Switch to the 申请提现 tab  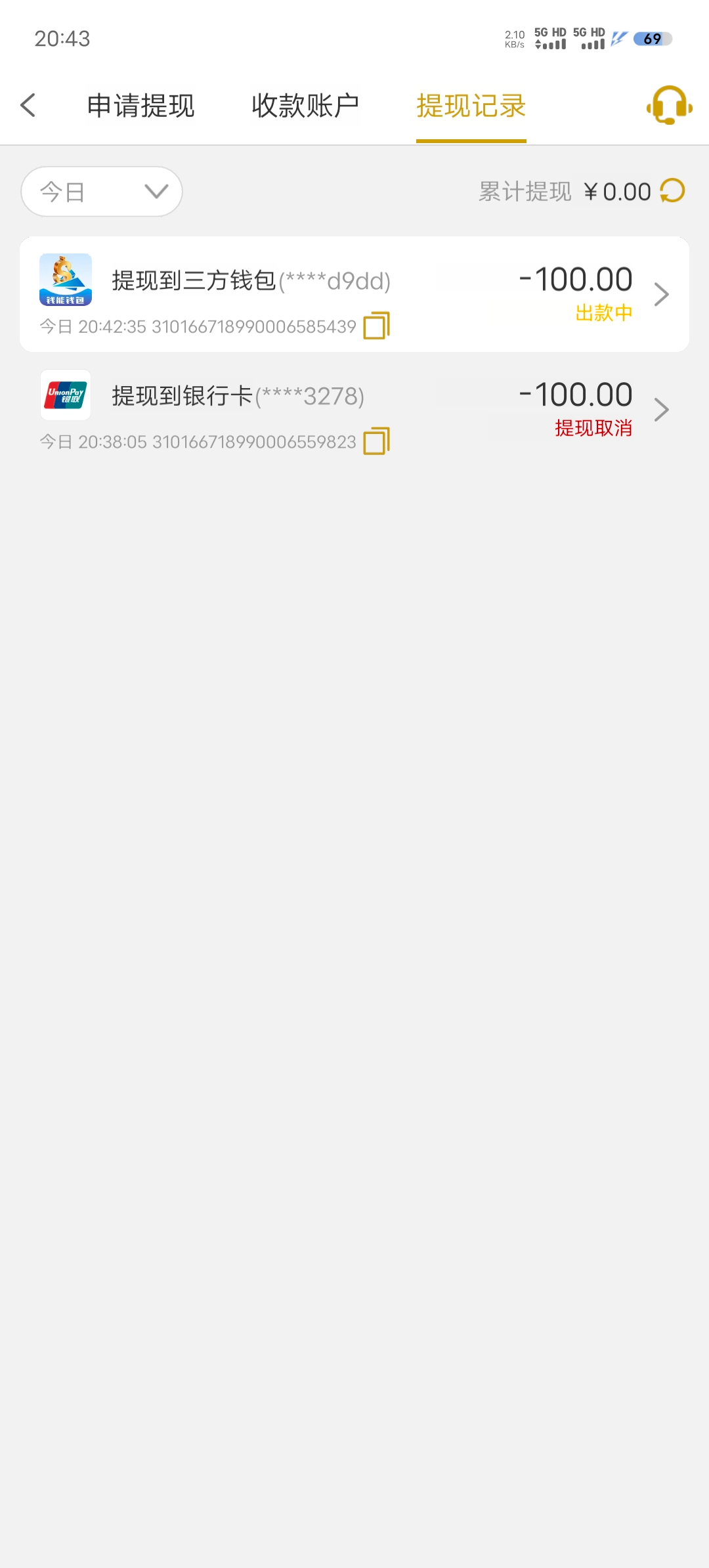tap(140, 106)
